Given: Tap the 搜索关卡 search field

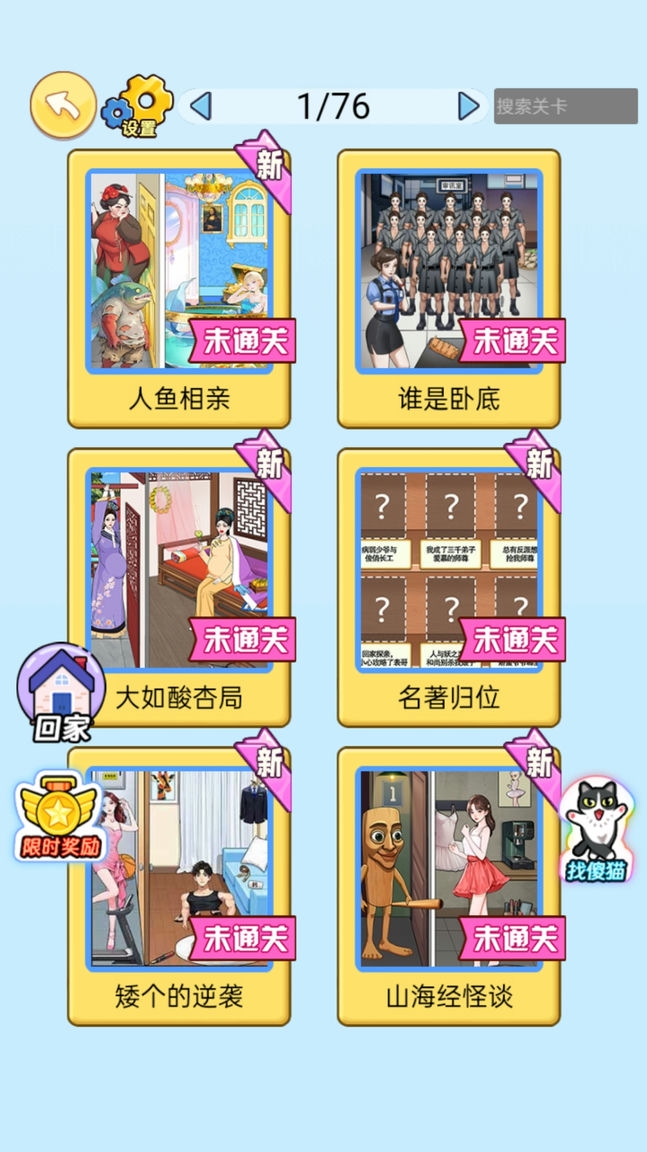Looking at the screenshot, I should pos(565,106).
